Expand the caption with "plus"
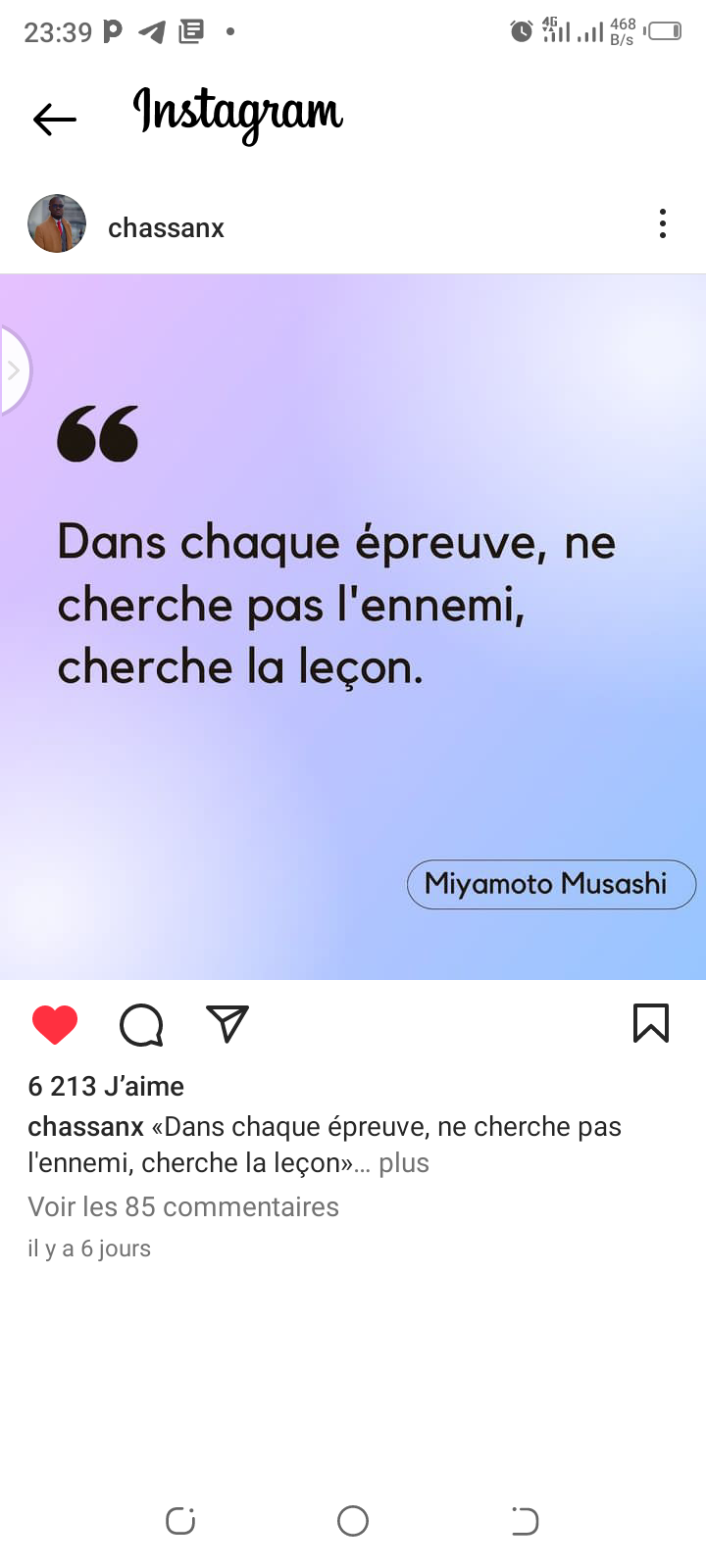 click(x=404, y=1163)
